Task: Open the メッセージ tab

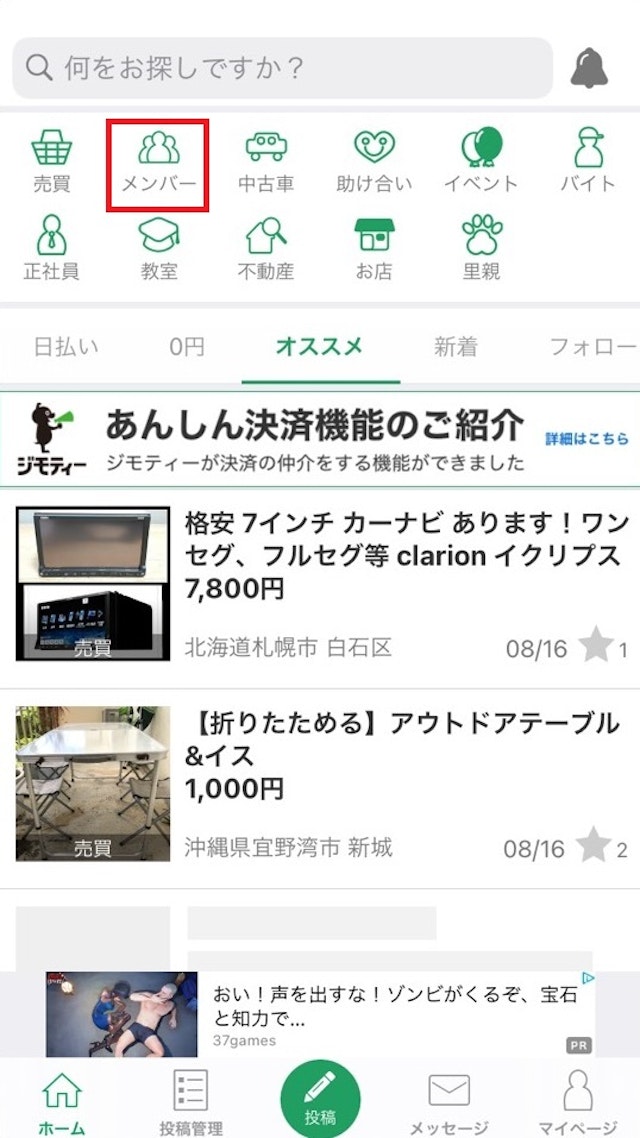Action: point(449,1100)
